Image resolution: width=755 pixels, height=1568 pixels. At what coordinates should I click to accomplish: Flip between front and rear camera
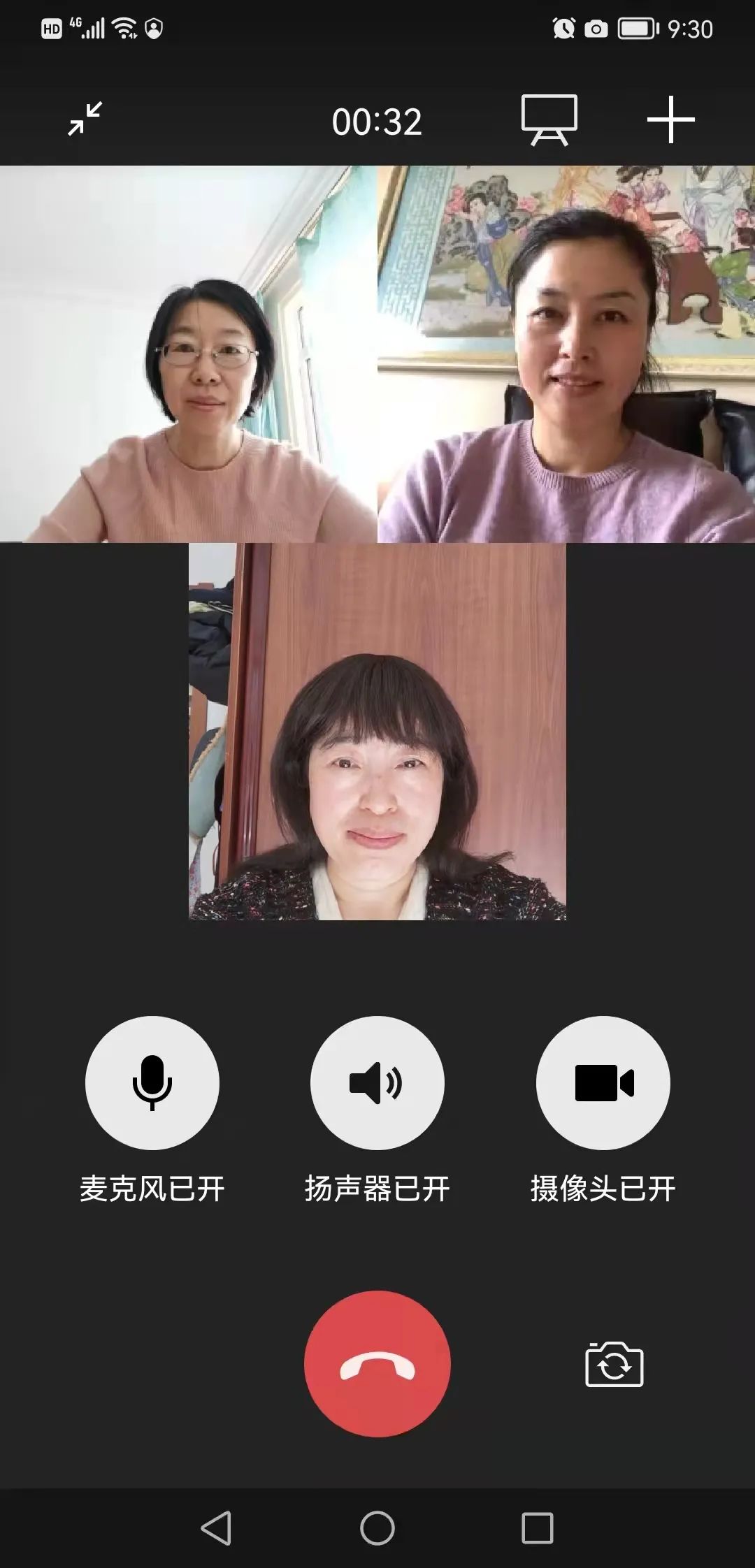click(614, 1363)
